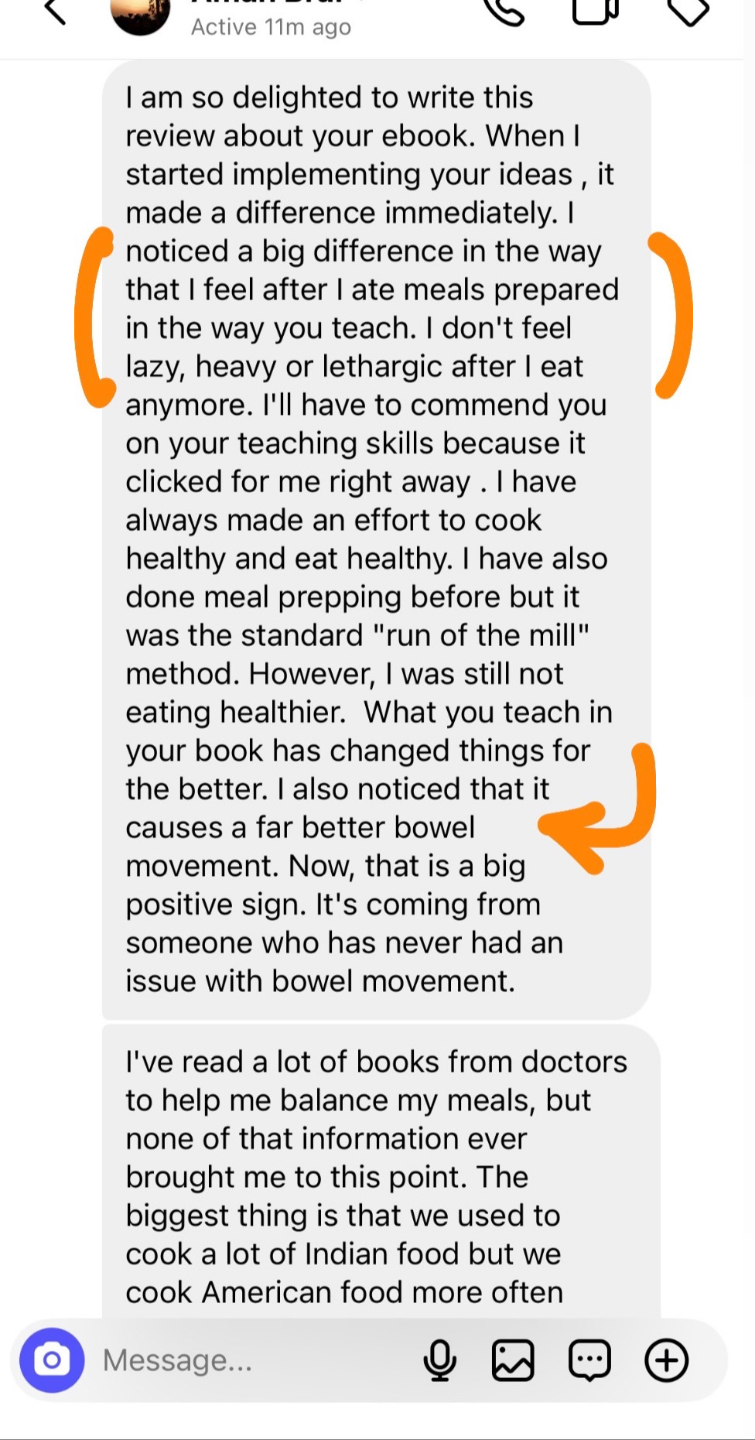Open the sticker and GIF picker
Screen dimensions: 755x1440
(589, 1360)
